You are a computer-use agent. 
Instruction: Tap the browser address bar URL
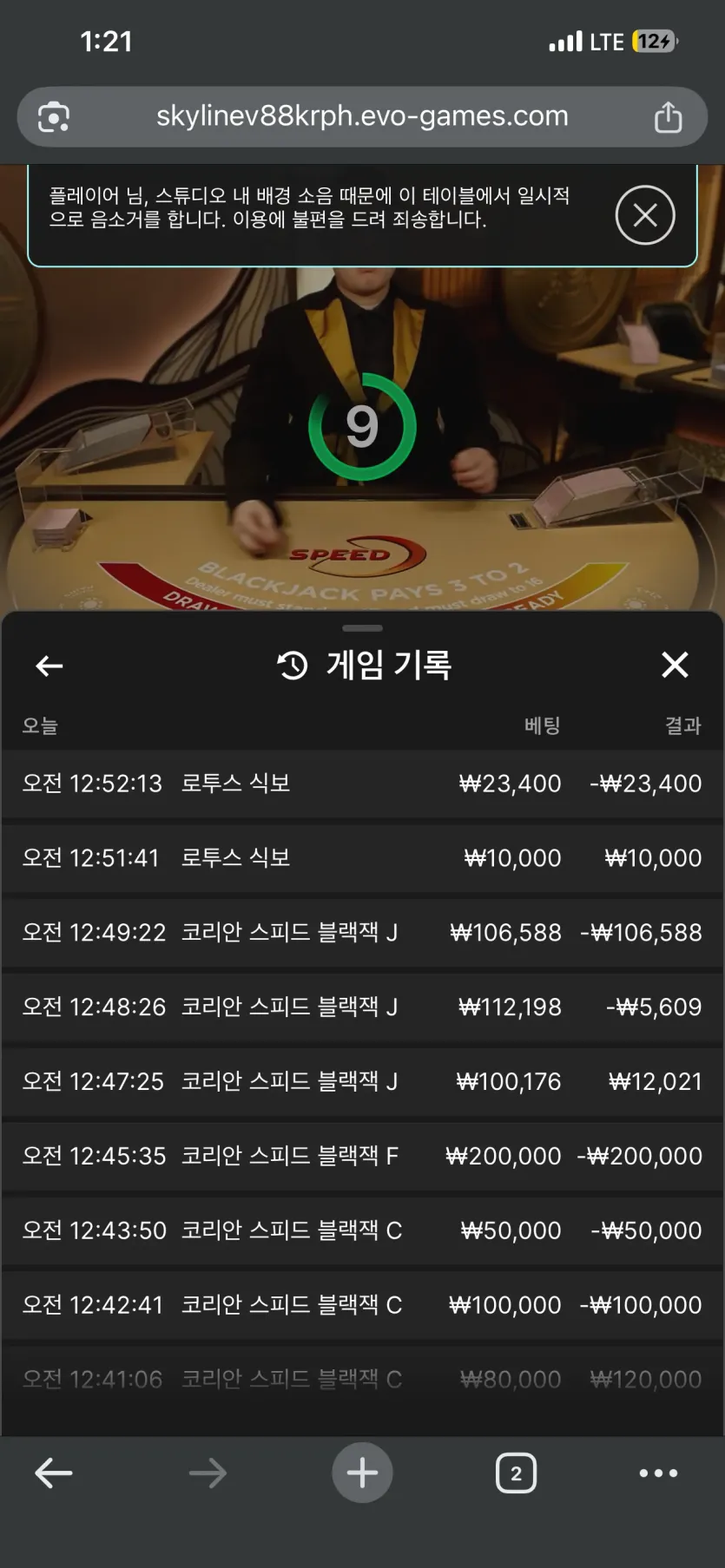[362, 116]
